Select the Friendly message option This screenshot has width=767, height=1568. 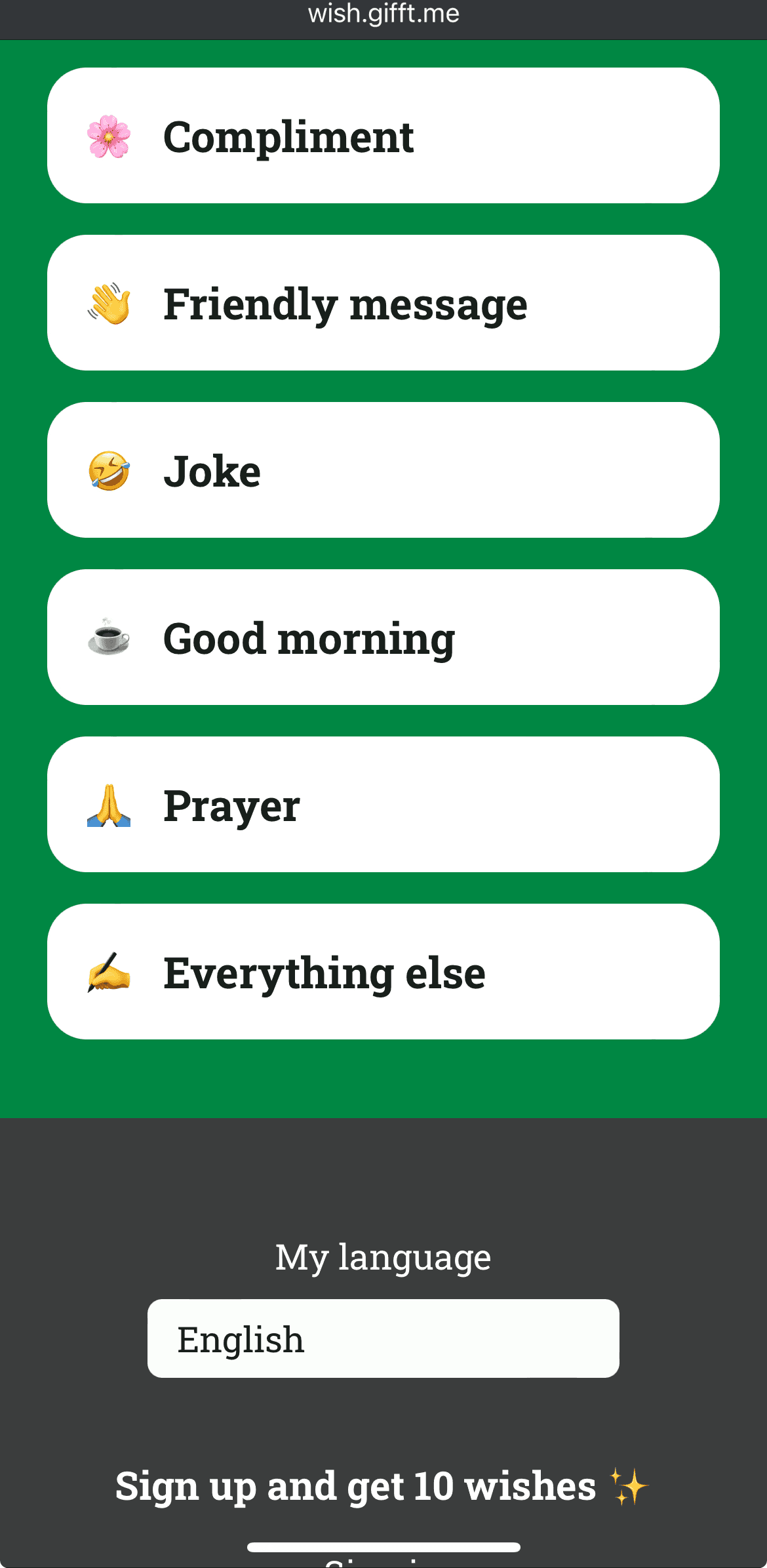click(x=383, y=303)
